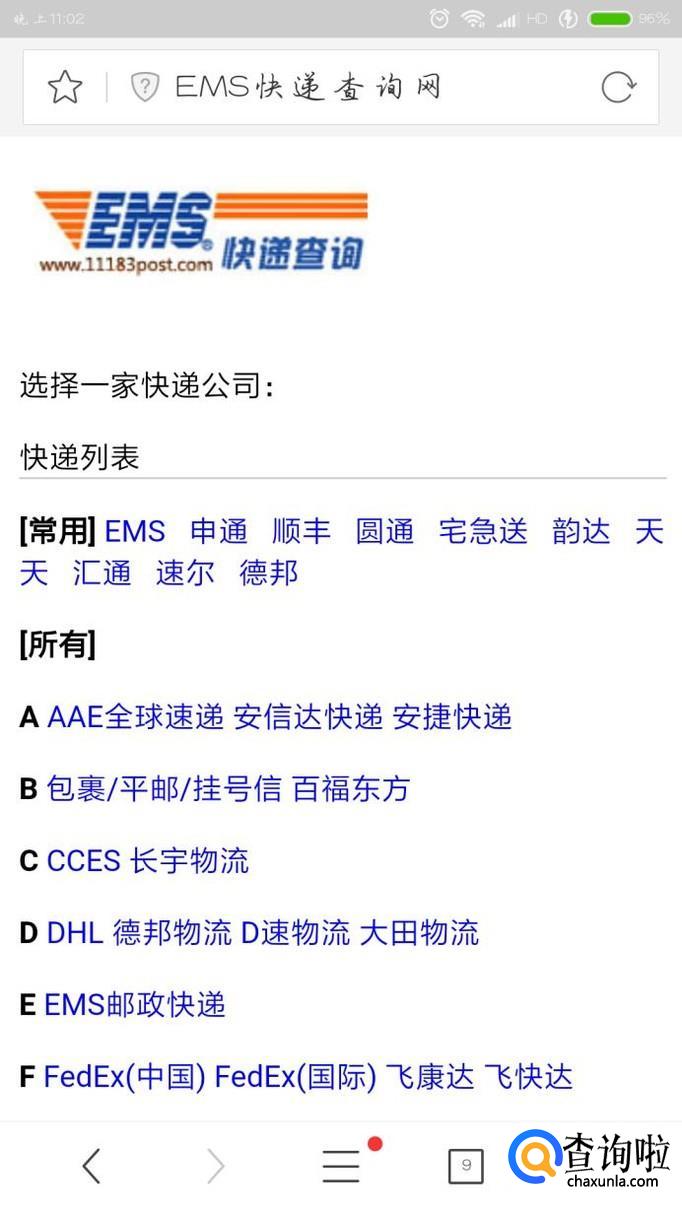This screenshot has width=682, height=1212.
Task: Open FedEx(中国) tracking
Action: 125,1077
